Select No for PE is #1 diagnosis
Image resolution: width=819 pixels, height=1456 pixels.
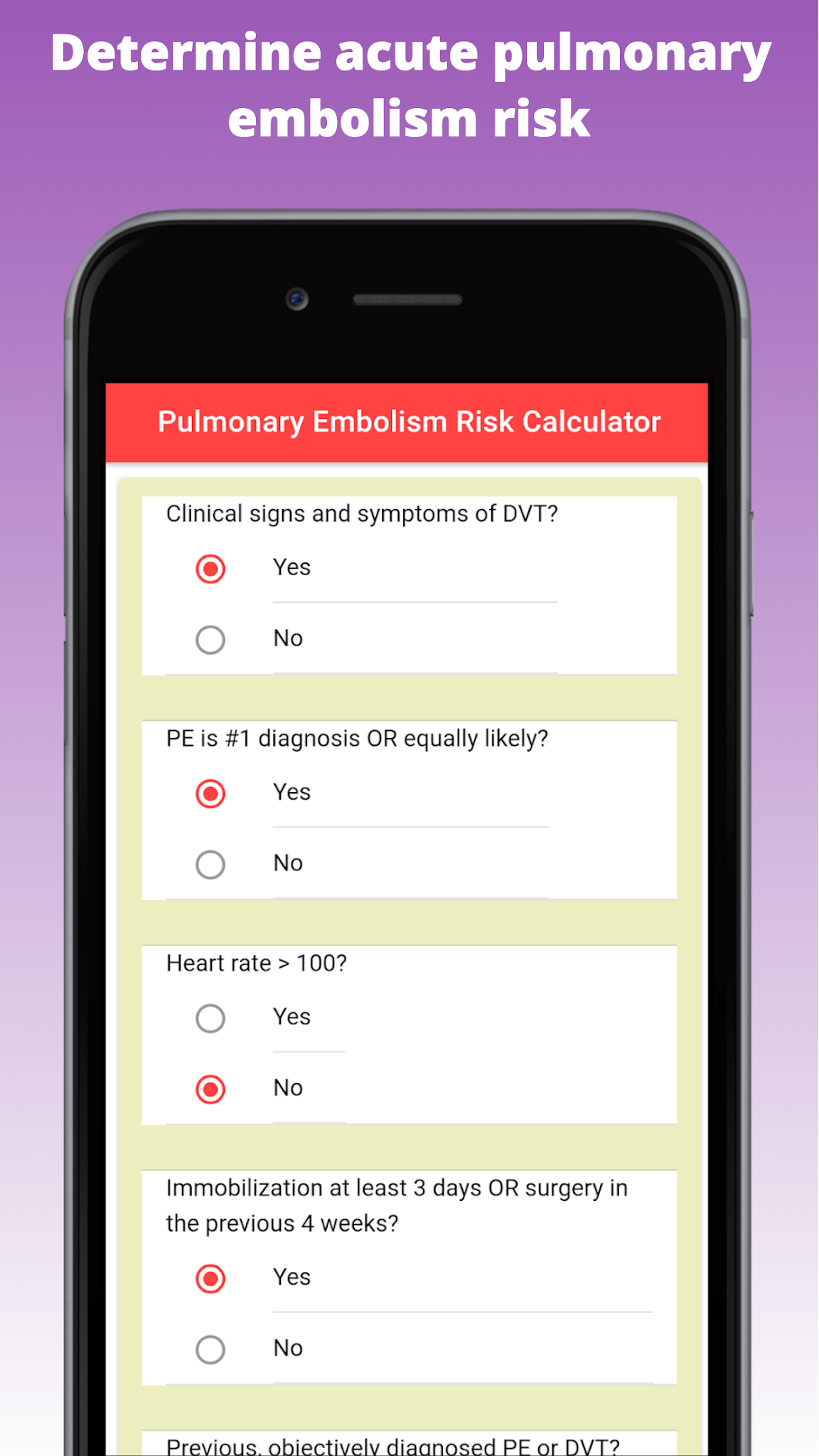[210, 864]
